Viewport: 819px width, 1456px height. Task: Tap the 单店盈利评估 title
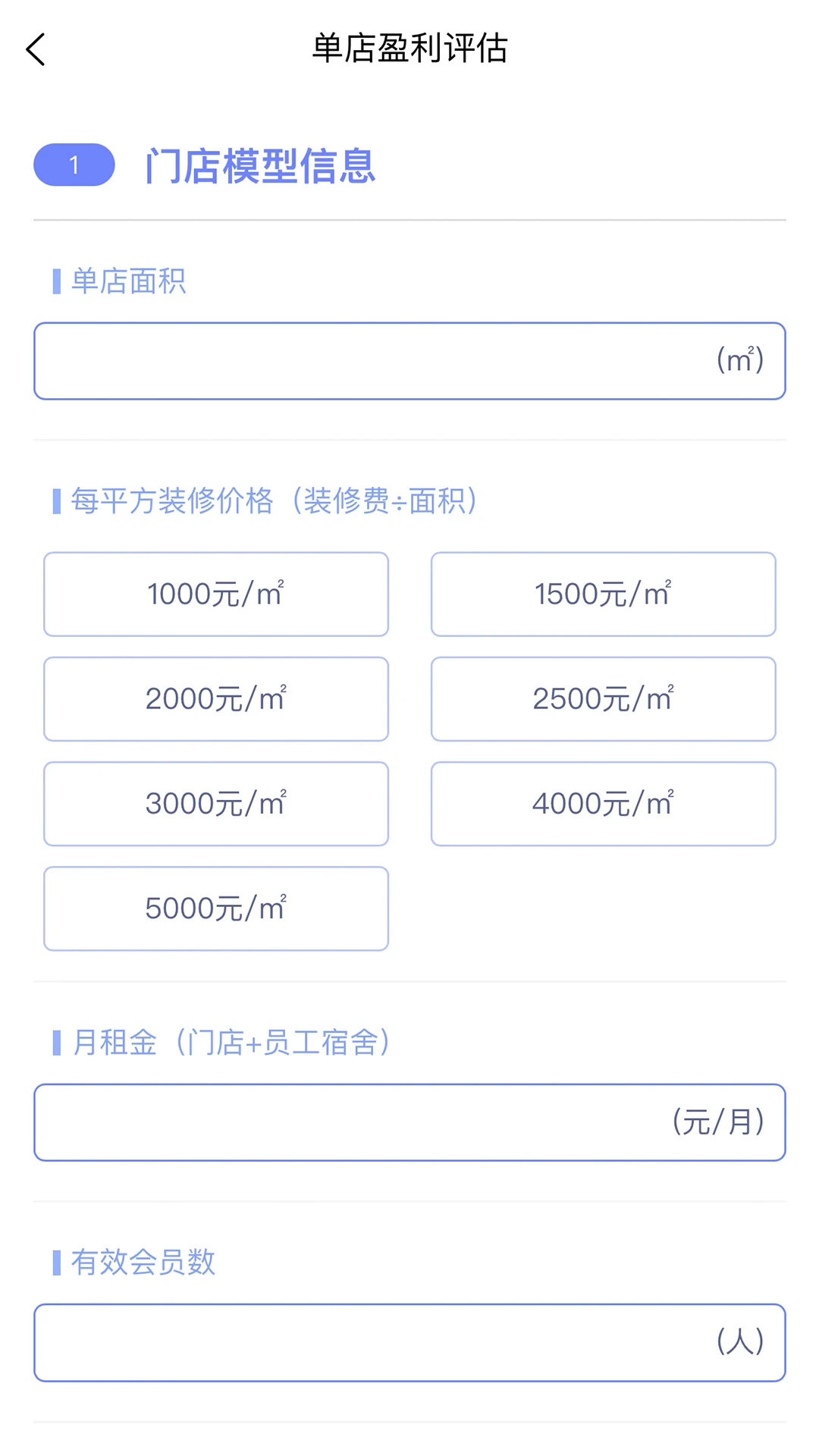(x=409, y=49)
